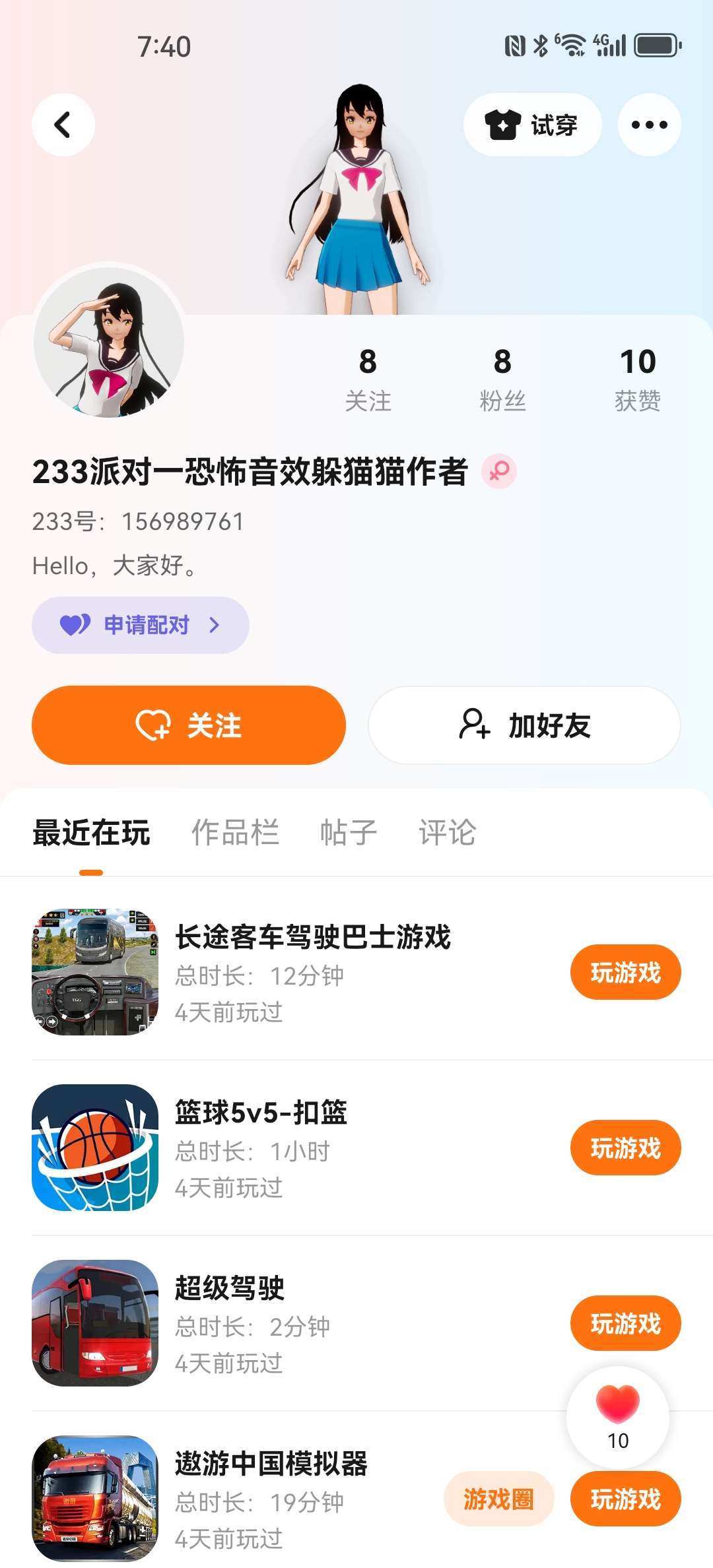The height and width of the screenshot is (1568, 713).
Task: Switch to the 作品栏 tab
Action: tap(235, 832)
